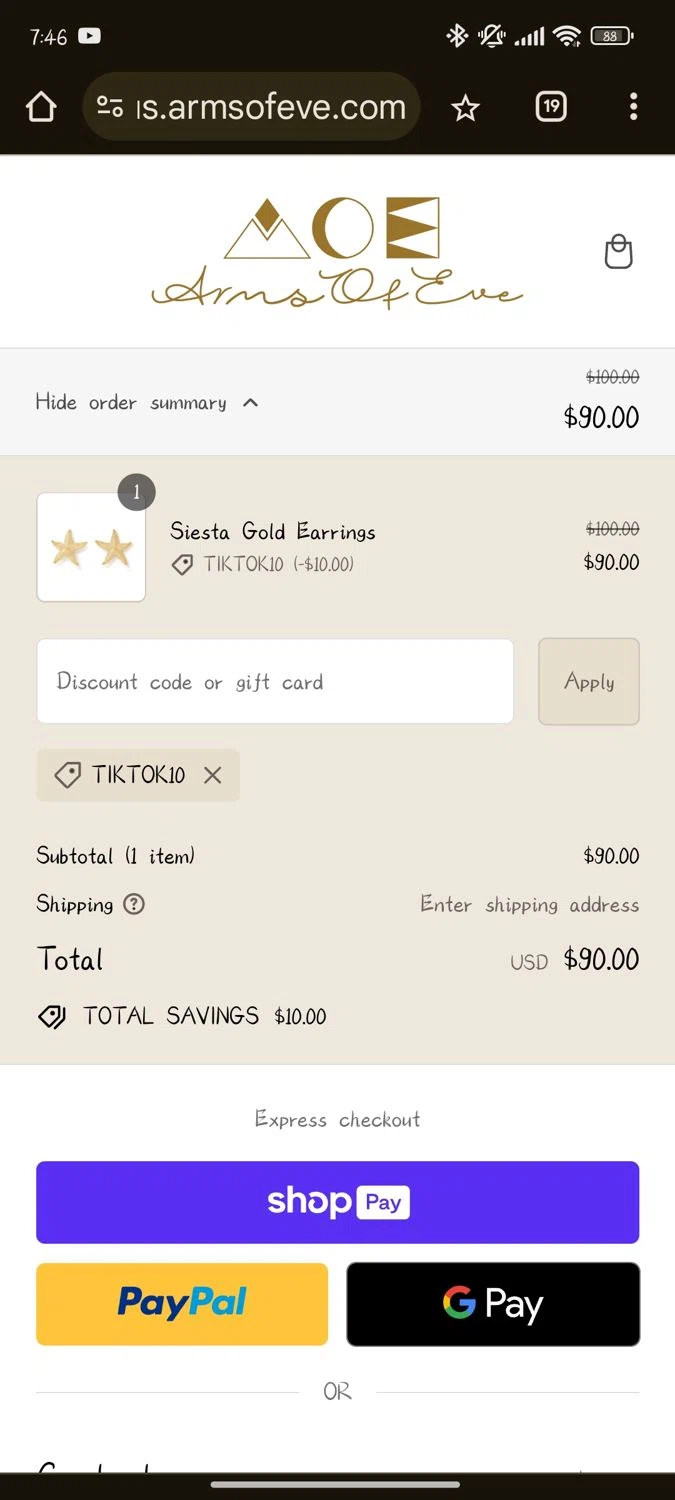Viewport: 675px width, 1500px height.
Task: Check out with Shop Pay
Action: point(337,1202)
